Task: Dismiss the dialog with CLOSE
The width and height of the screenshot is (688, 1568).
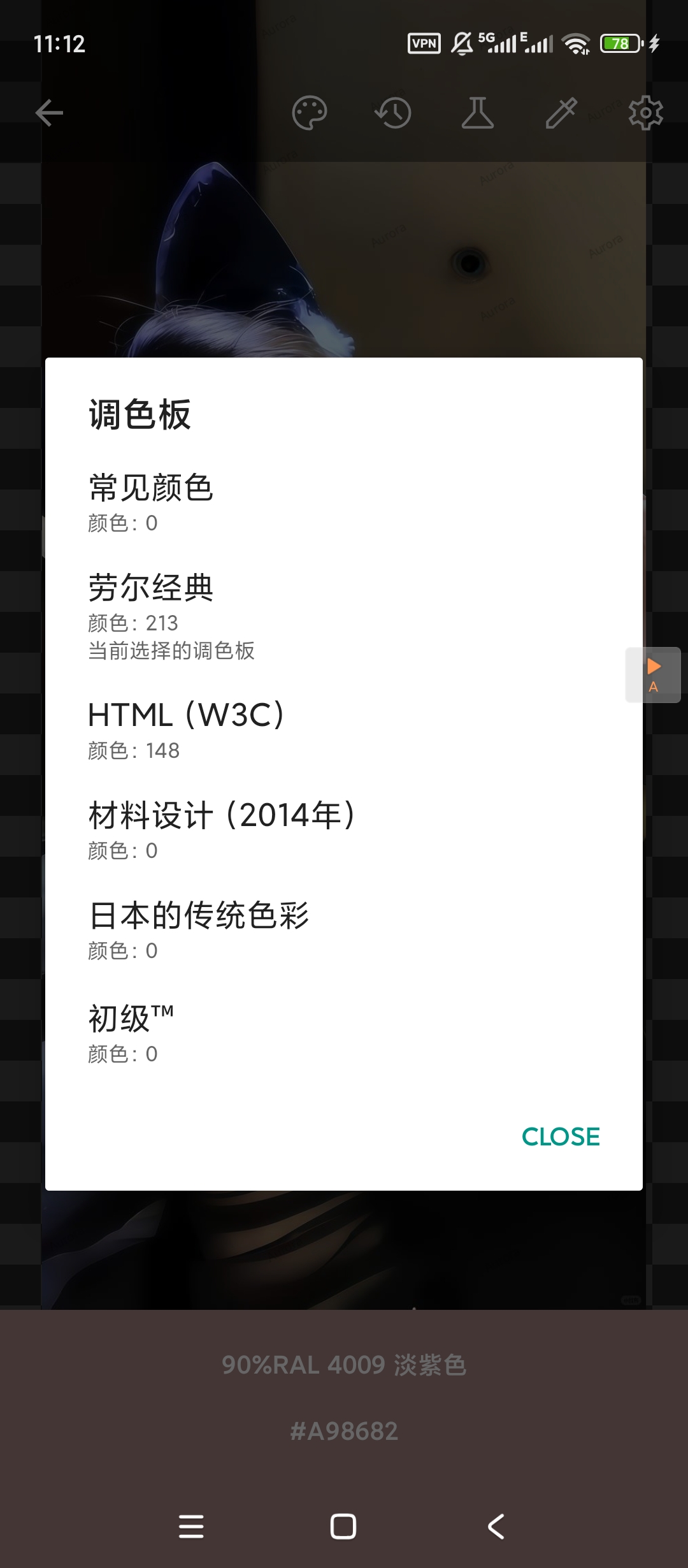Action: [x=561, y=1136]
